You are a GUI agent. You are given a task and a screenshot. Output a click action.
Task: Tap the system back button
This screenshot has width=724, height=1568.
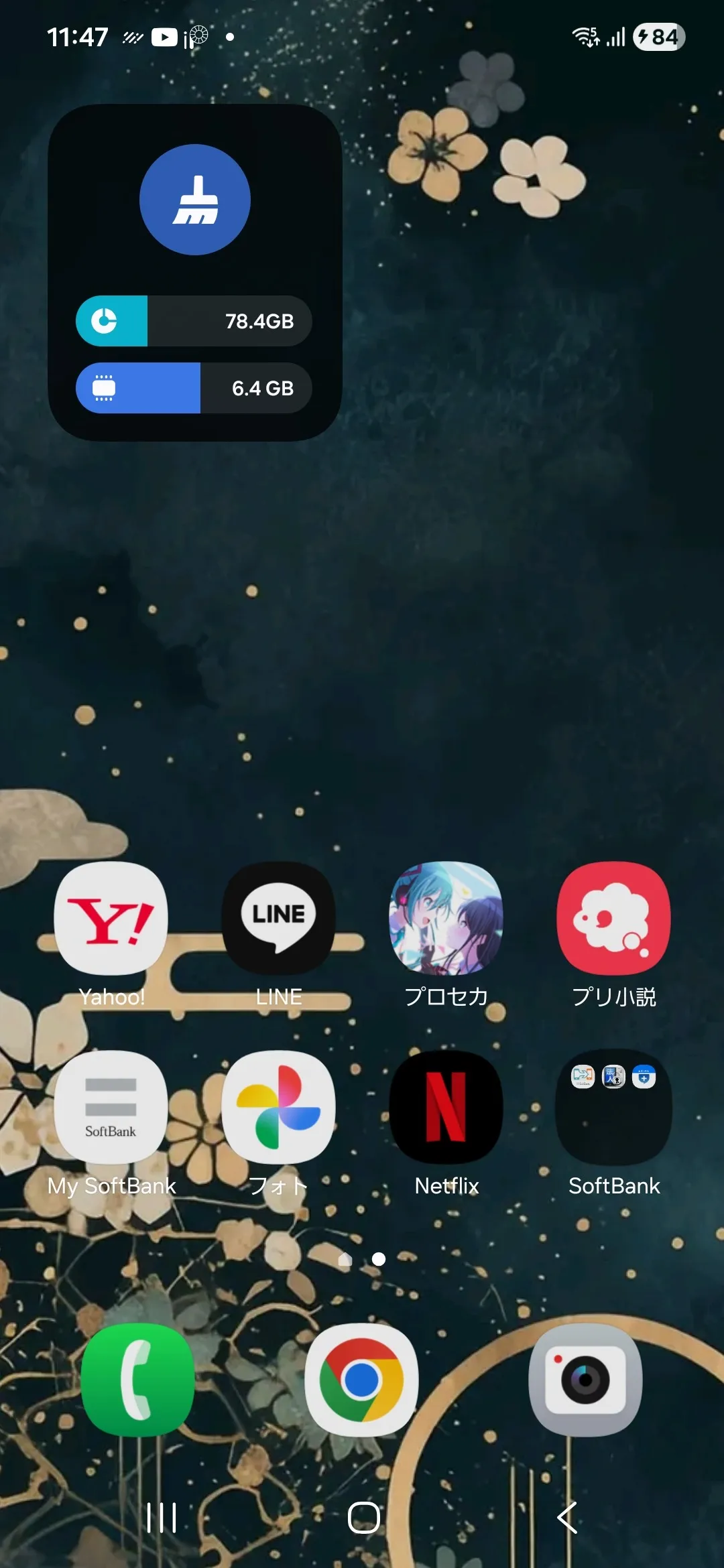pyautogui.click(x=567, y=1518)
